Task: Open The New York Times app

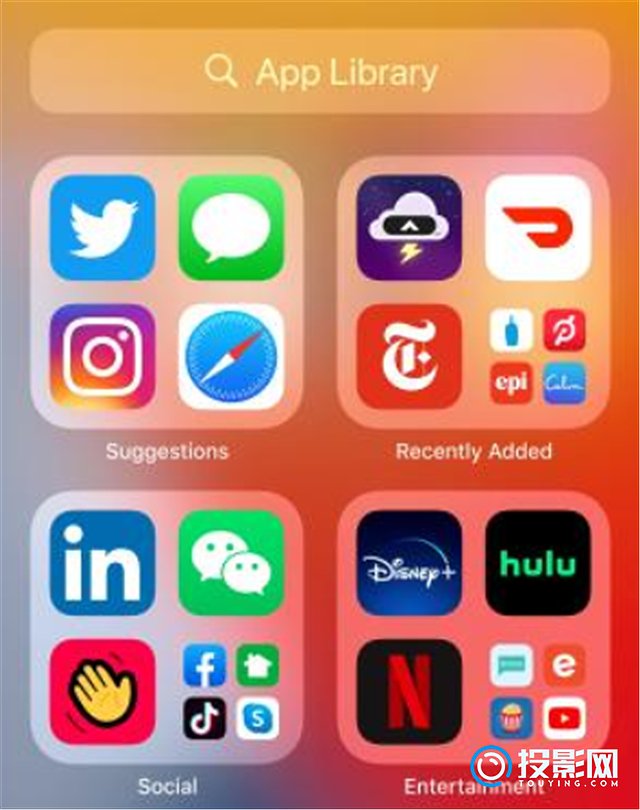Action: coord(409,356)
